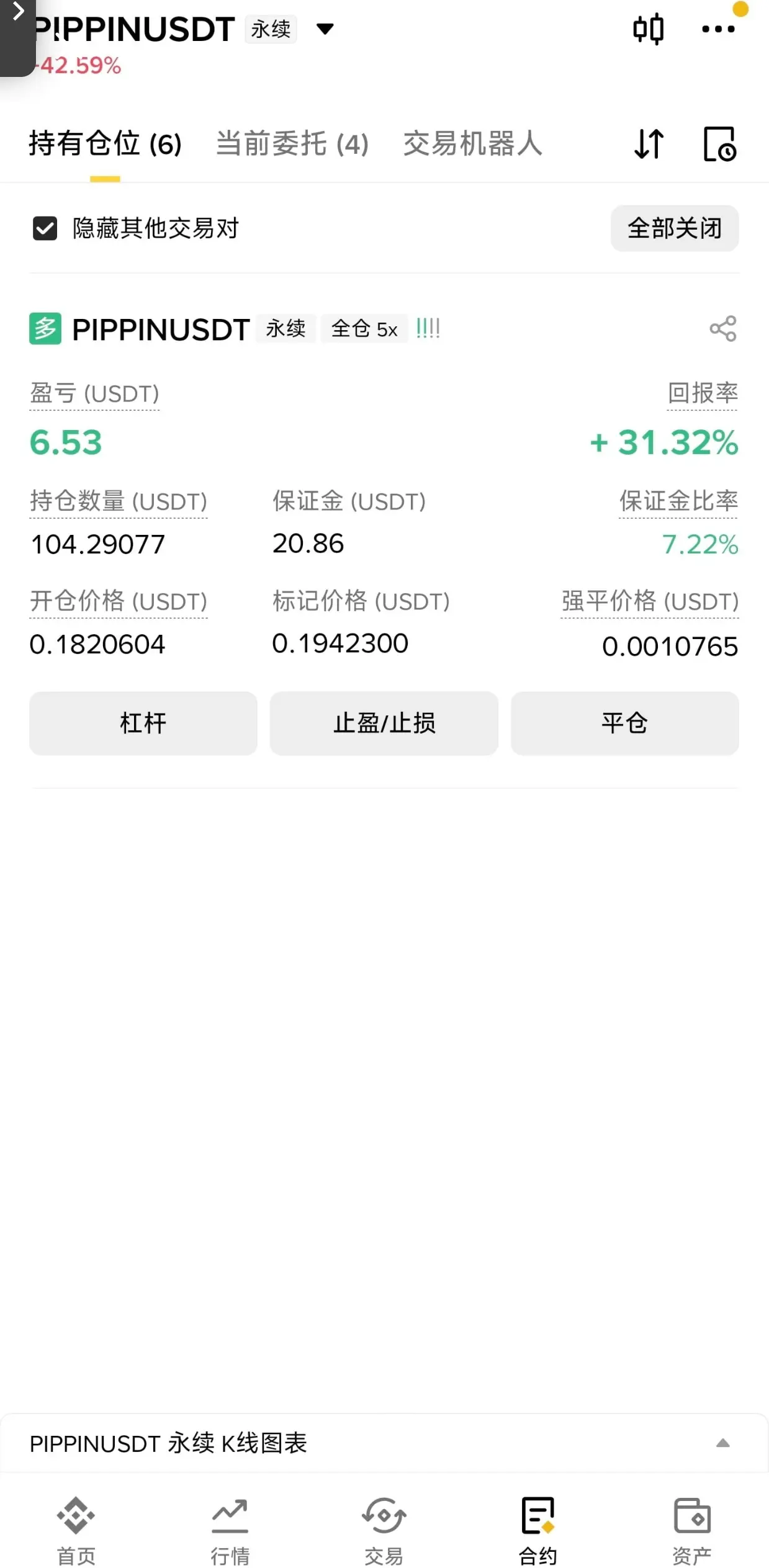Expand the PIPPINUSDT 永续 K线图表 panel

[722, 1443]
